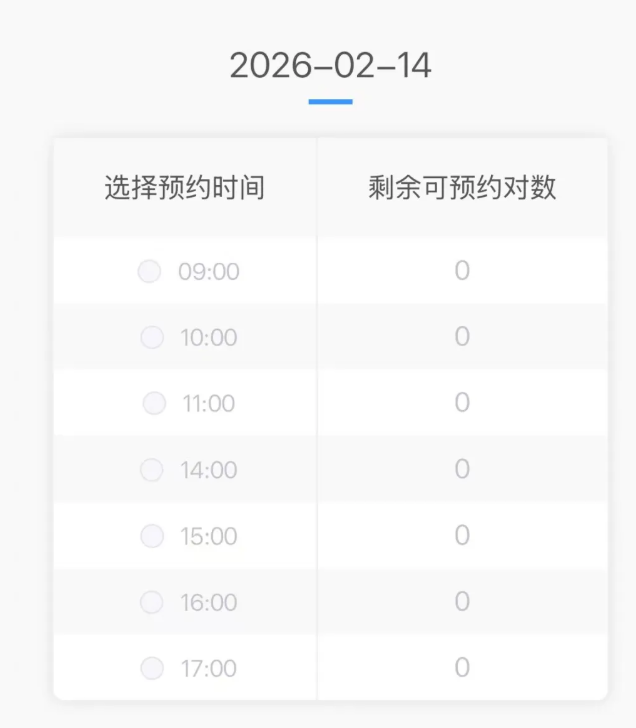Viewport: 636px width, 728px height.
Task: Pick the 11:00 radio button
Action: click(x=154, y=403)
